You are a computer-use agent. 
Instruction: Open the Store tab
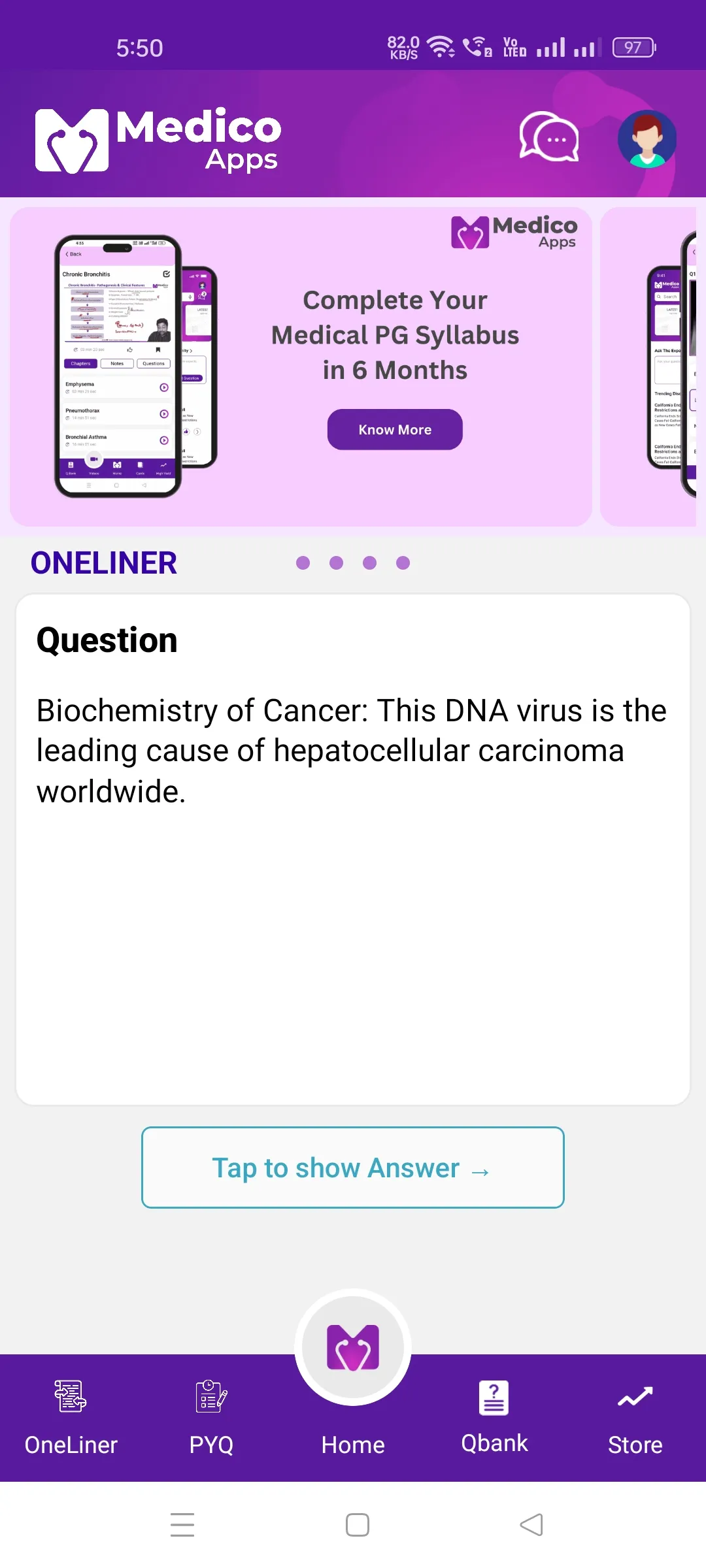click(x=635, y=1418)
